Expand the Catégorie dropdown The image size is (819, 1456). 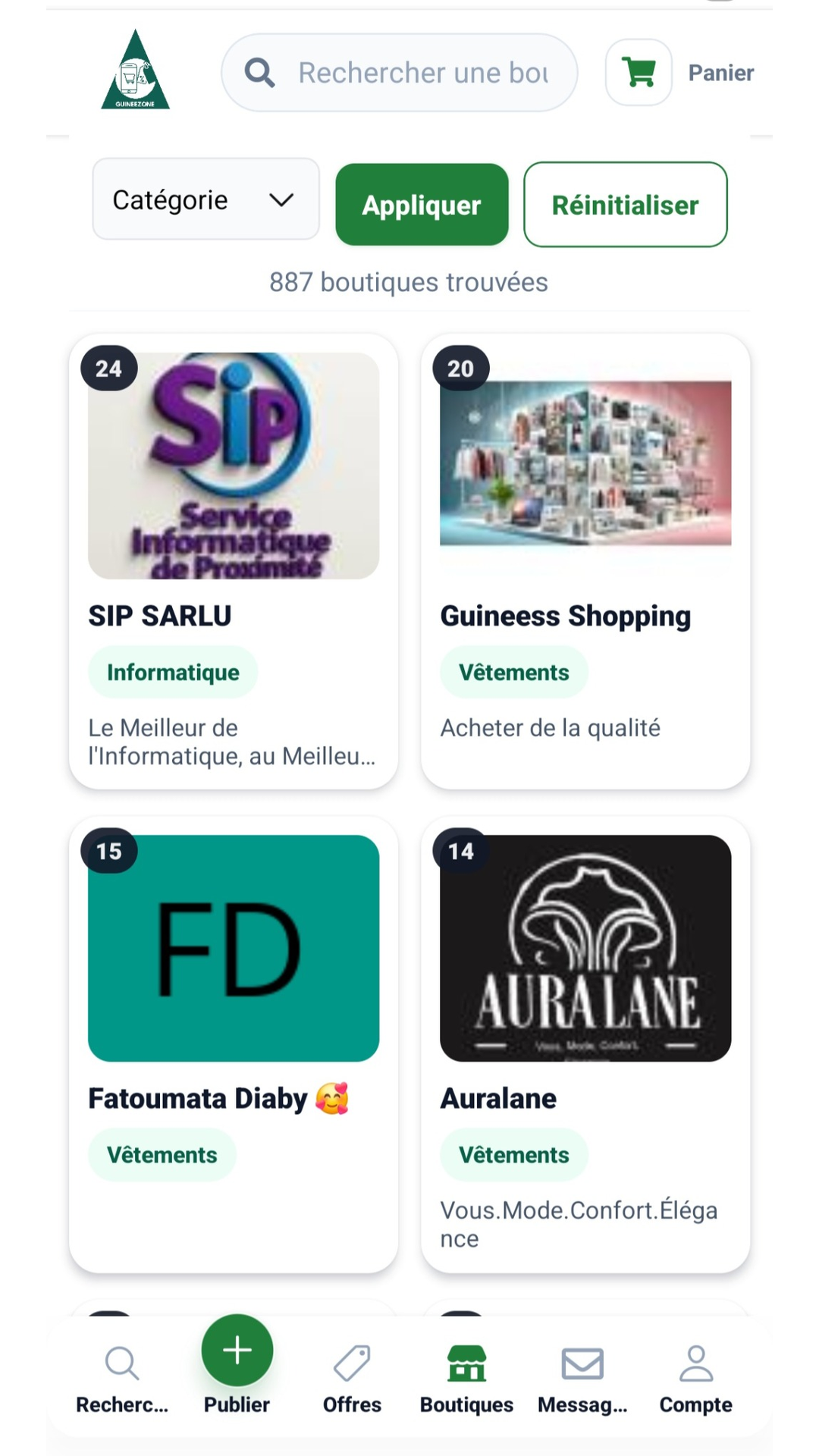click(206, 200)
